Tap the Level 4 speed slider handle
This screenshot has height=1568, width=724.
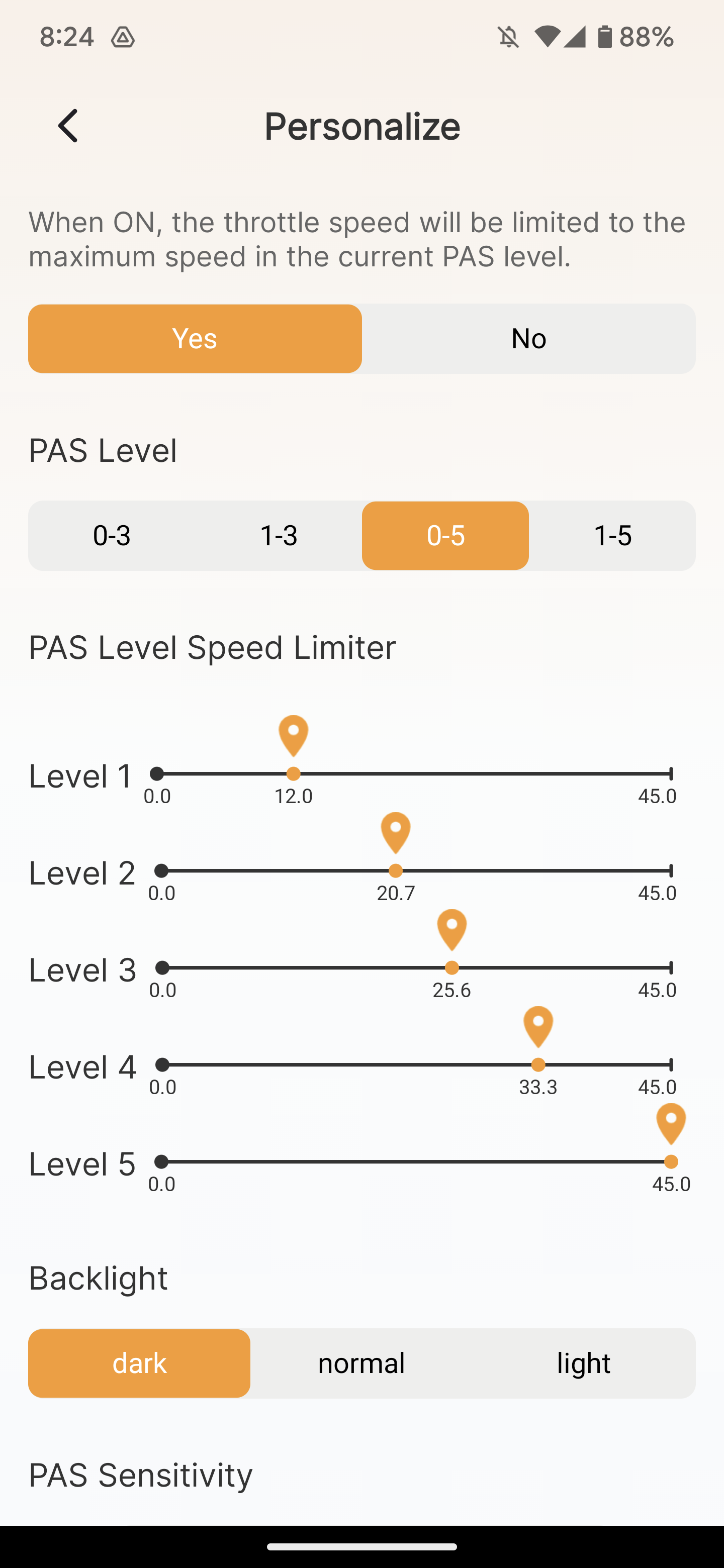[538, 1064]
